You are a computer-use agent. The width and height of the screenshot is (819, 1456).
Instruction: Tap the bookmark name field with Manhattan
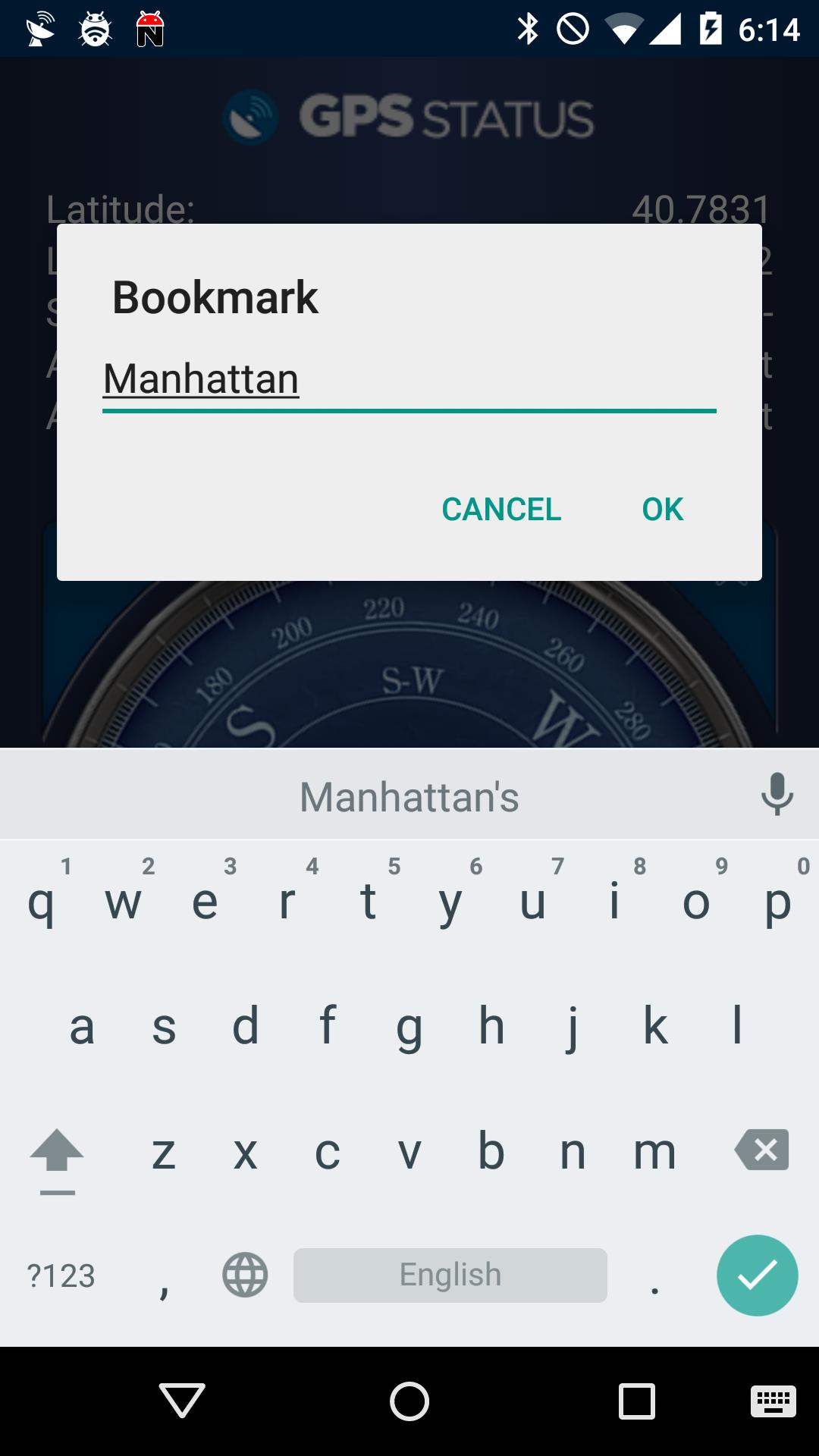(408, 379)
